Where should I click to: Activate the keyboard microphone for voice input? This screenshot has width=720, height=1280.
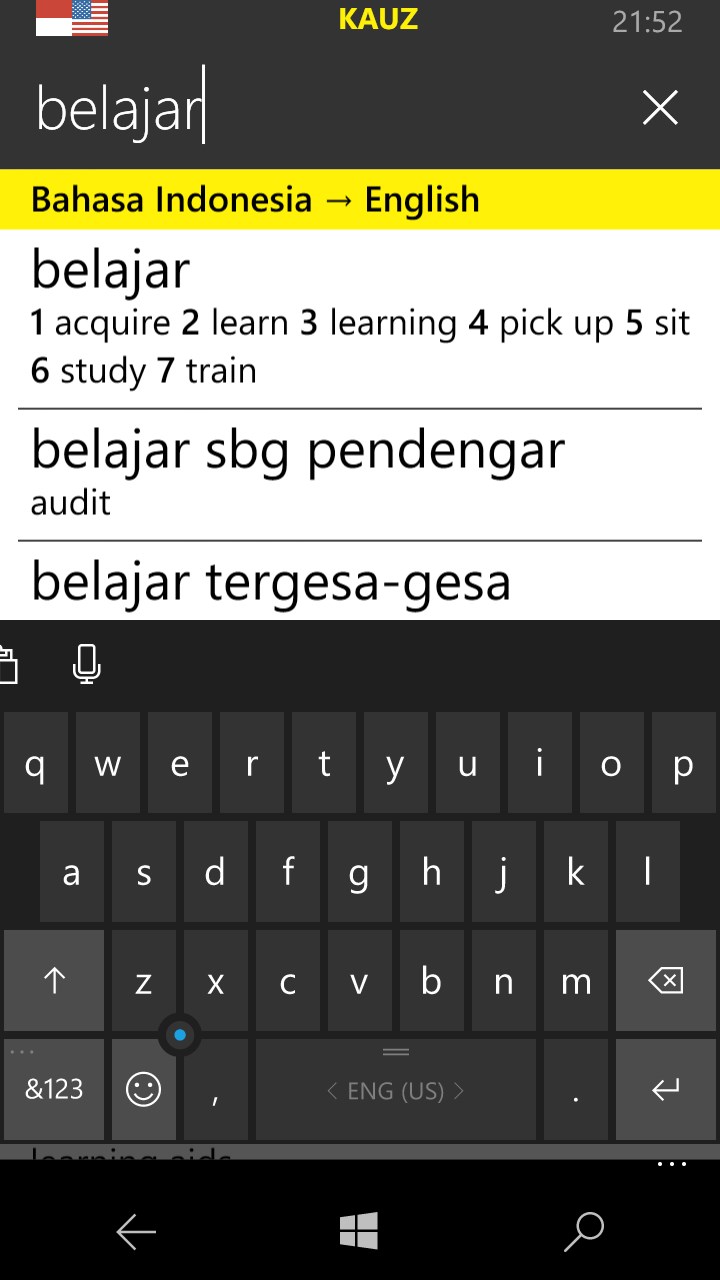point(87,665)
